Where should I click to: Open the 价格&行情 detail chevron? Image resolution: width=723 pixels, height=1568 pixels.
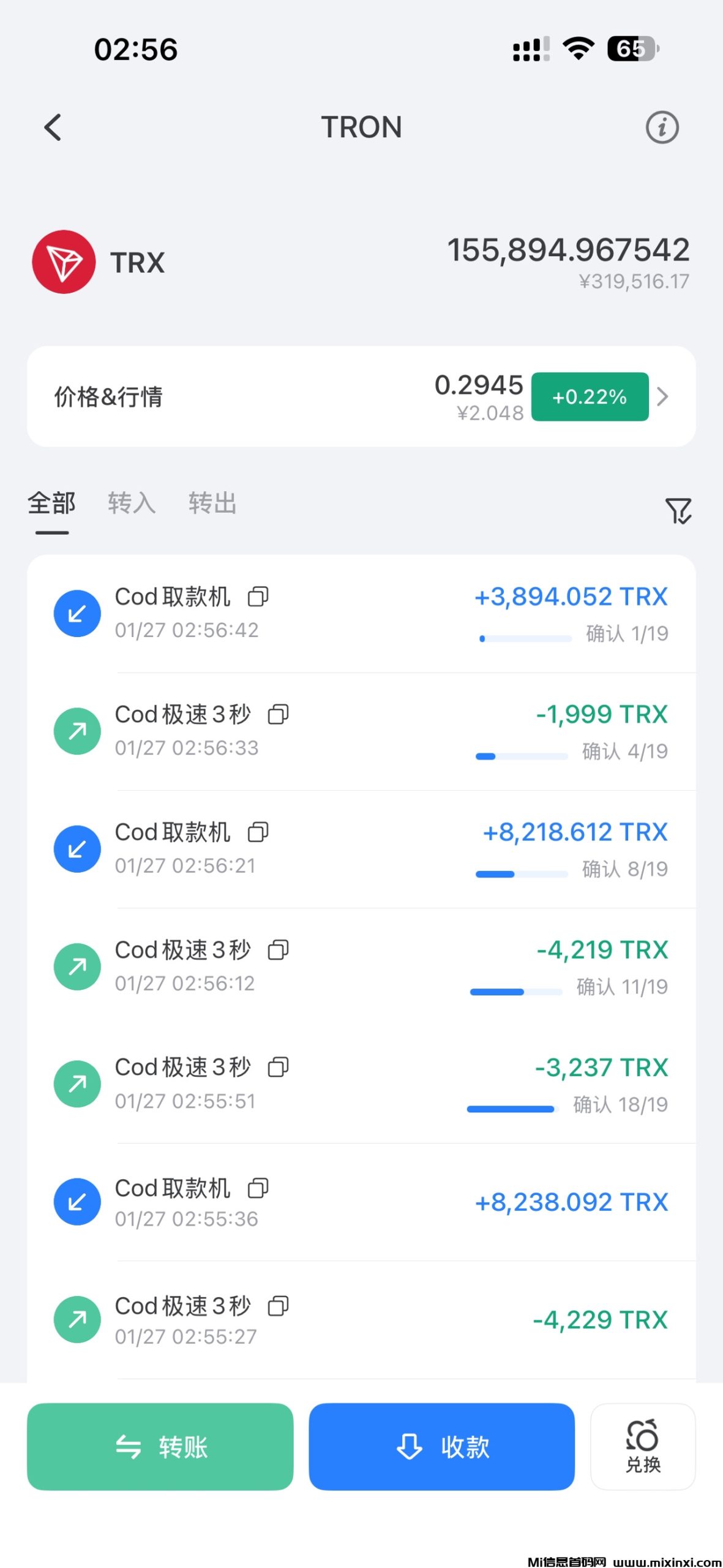pyautogui.click(x=662, y=397)
